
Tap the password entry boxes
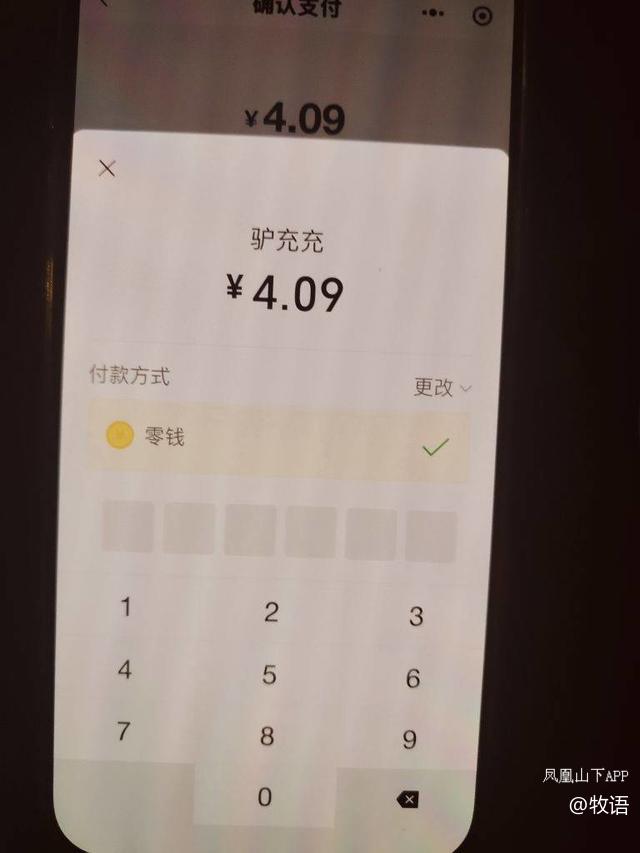tap(279, 531)
